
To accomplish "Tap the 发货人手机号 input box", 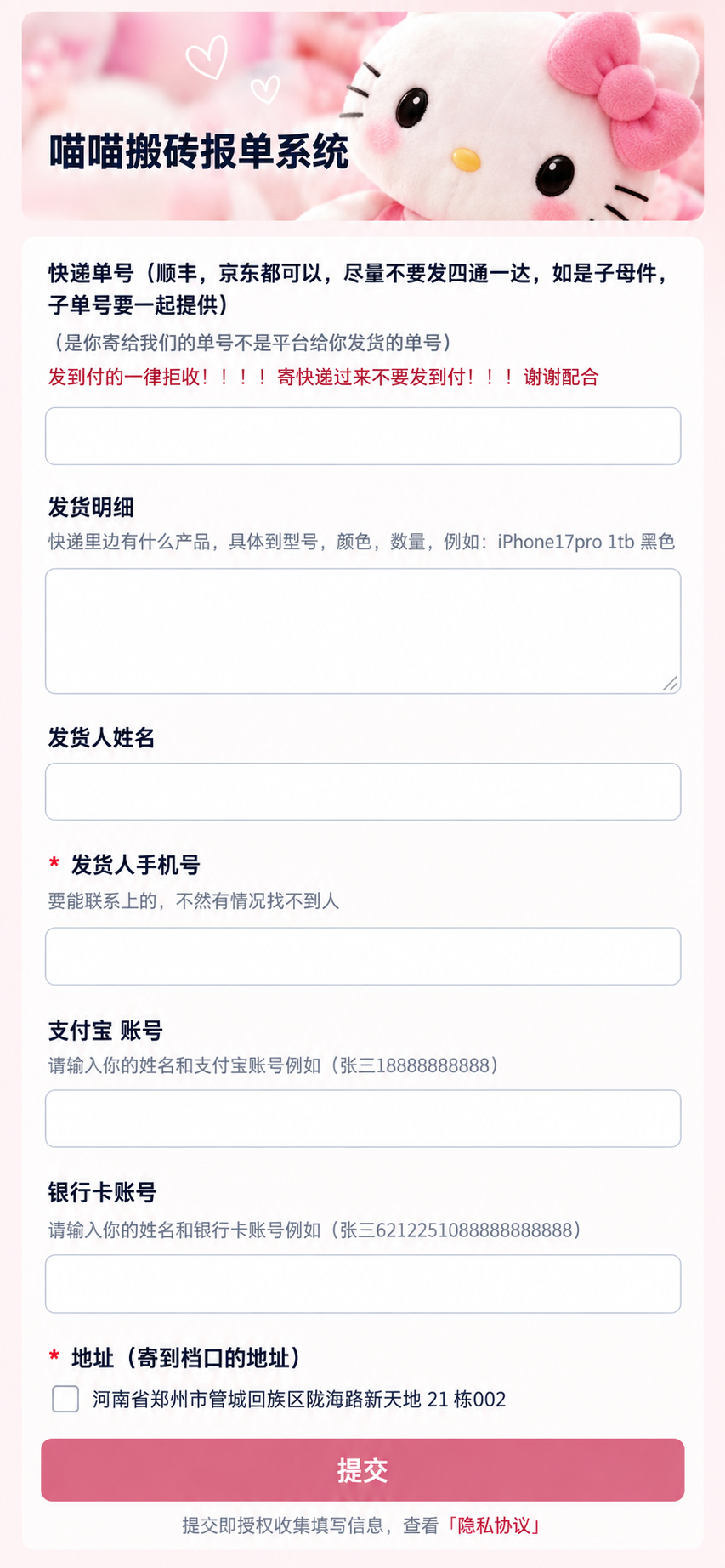I will click(363, 957).
